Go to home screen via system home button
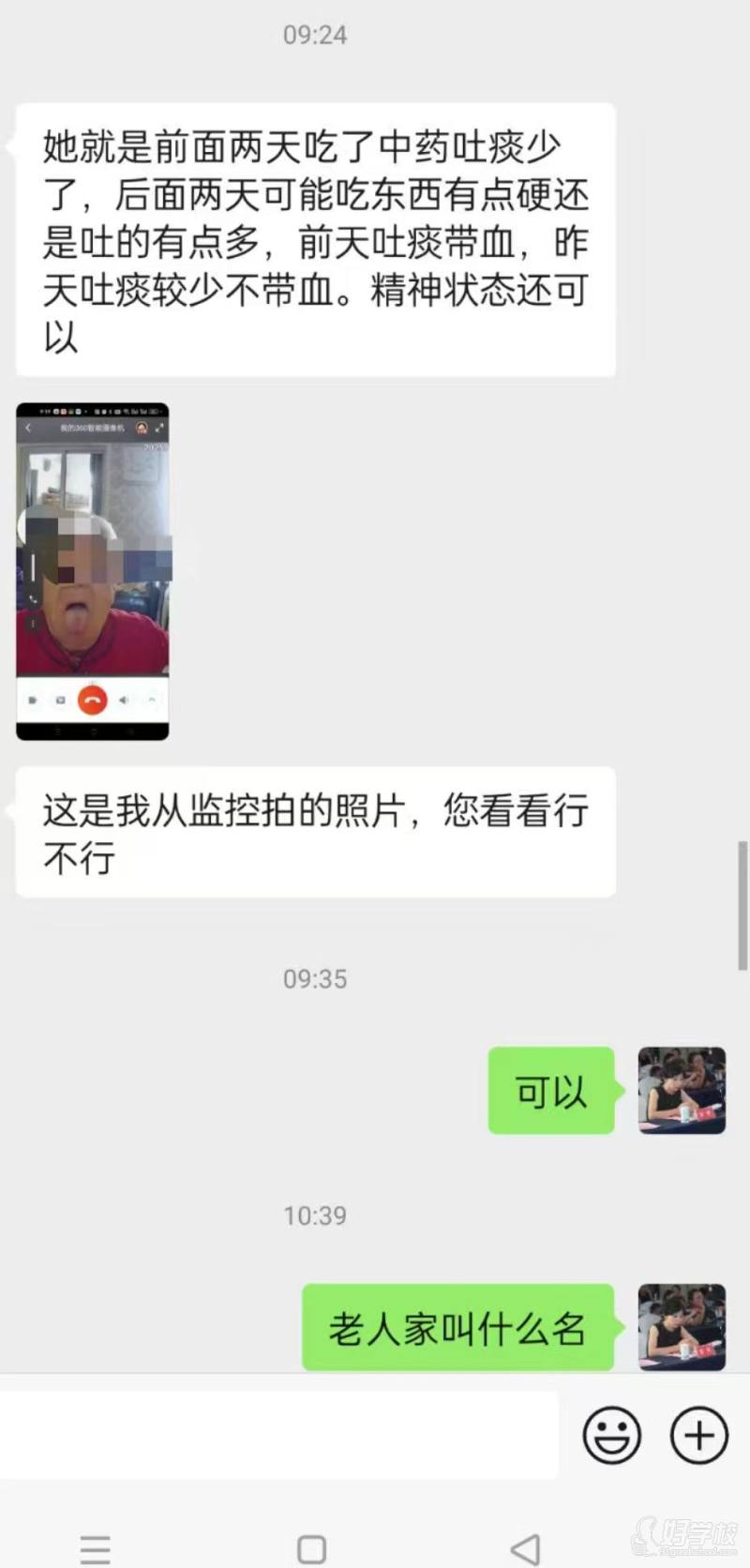 311,1548
